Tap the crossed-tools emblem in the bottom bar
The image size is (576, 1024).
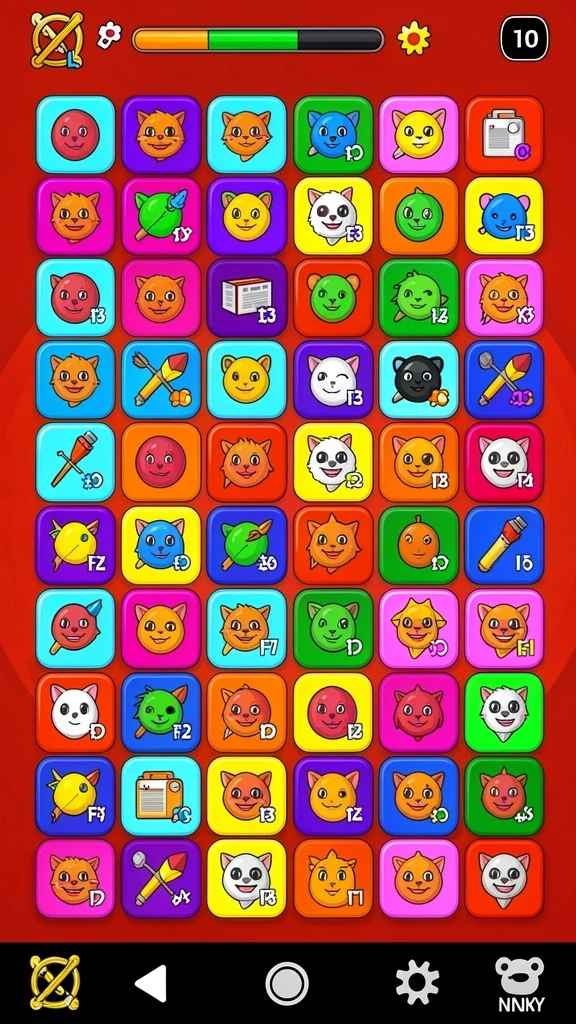[x=55, y=982]
